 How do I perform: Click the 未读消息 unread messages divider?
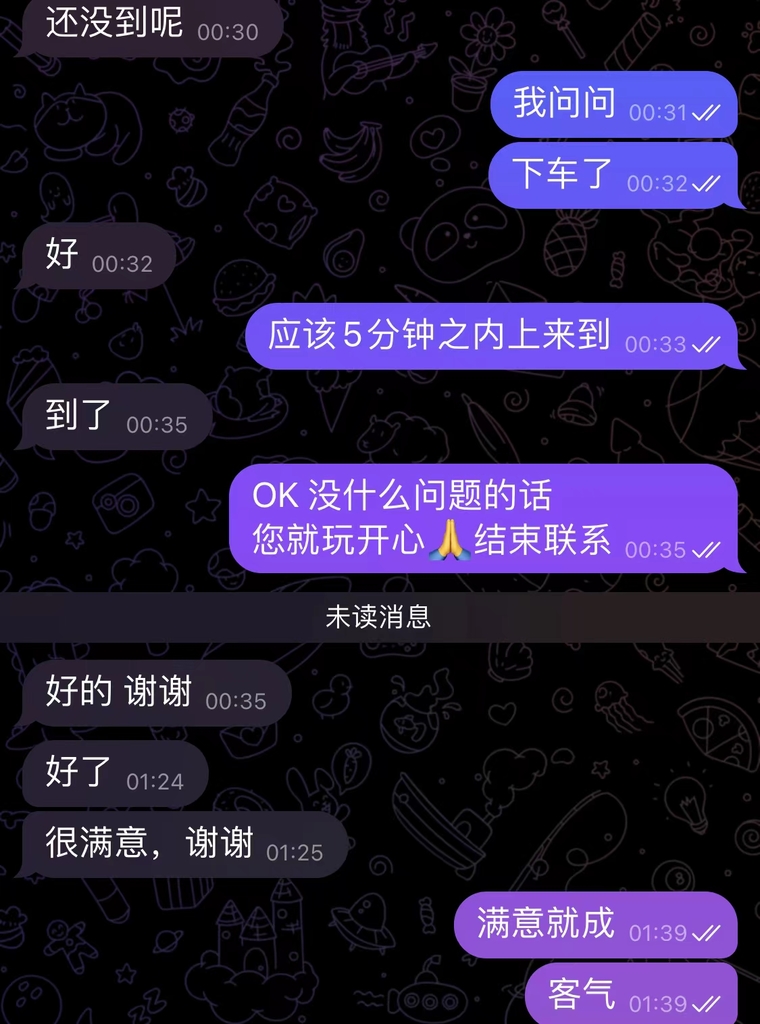pos(380,619)
